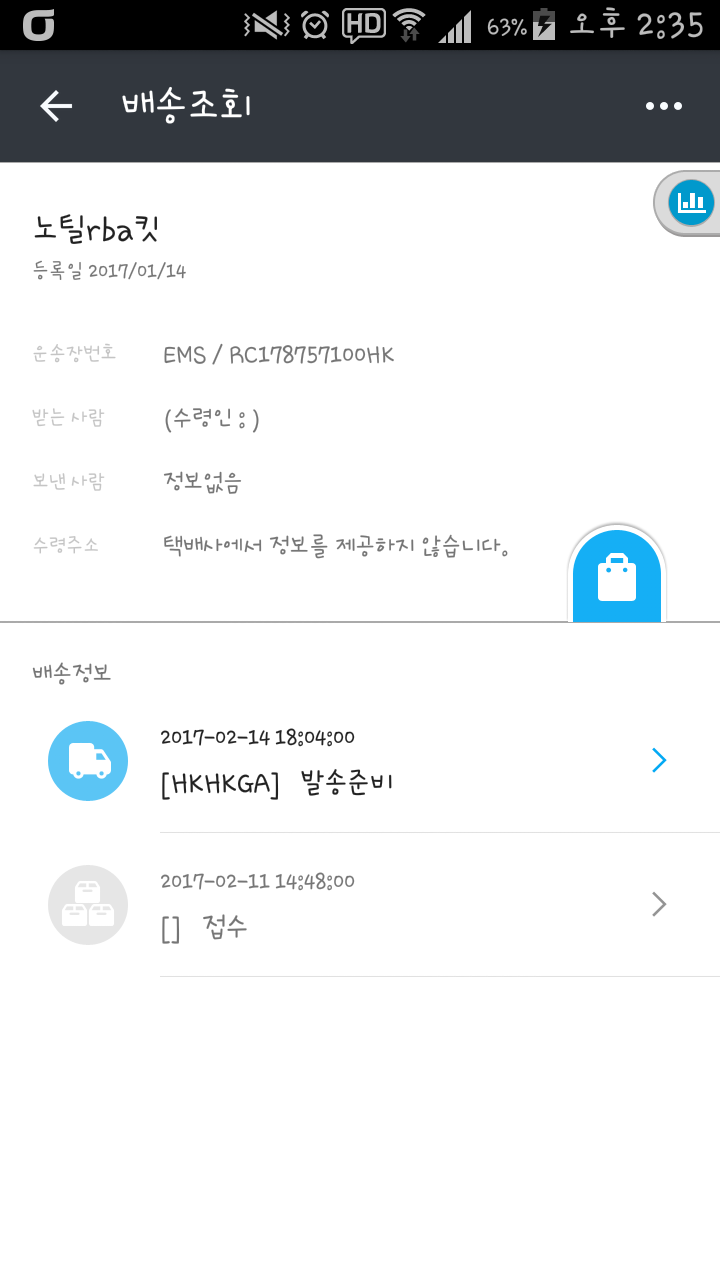Go back using the top arrow
Screen dimensions: 720x1280
(56, 106)
